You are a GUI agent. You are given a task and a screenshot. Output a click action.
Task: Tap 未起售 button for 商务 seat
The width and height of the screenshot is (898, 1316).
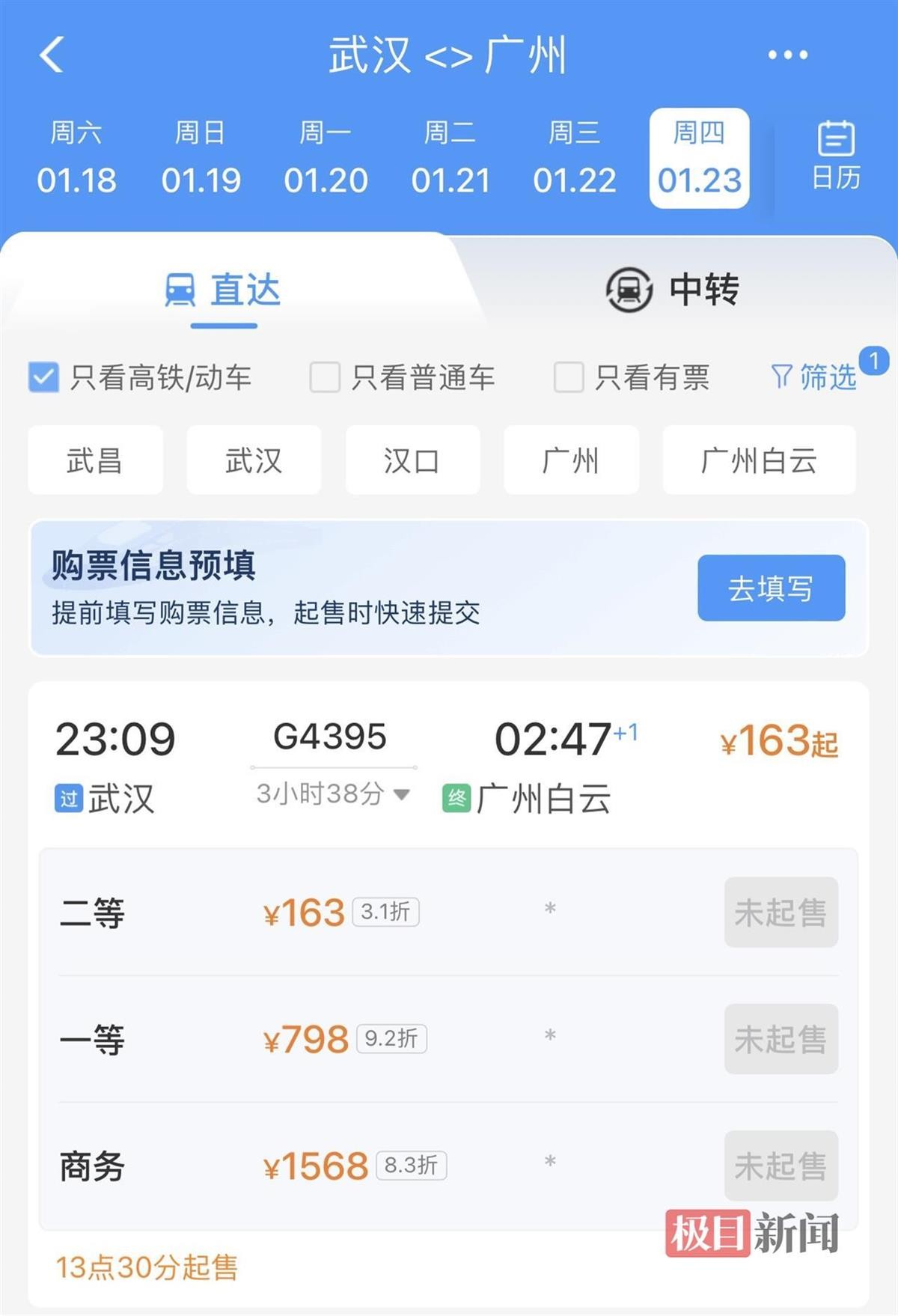(x=781, y=1165)
